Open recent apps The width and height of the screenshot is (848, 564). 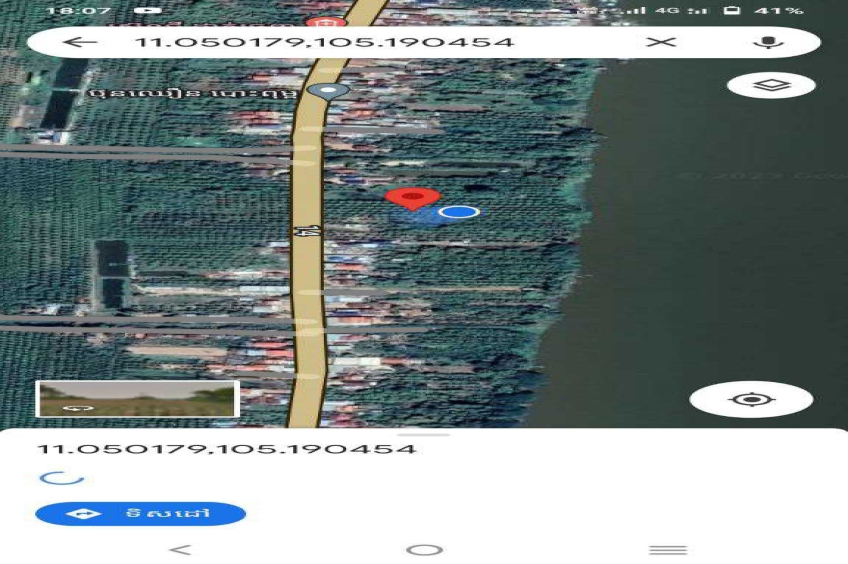click(x=667, y=549)
